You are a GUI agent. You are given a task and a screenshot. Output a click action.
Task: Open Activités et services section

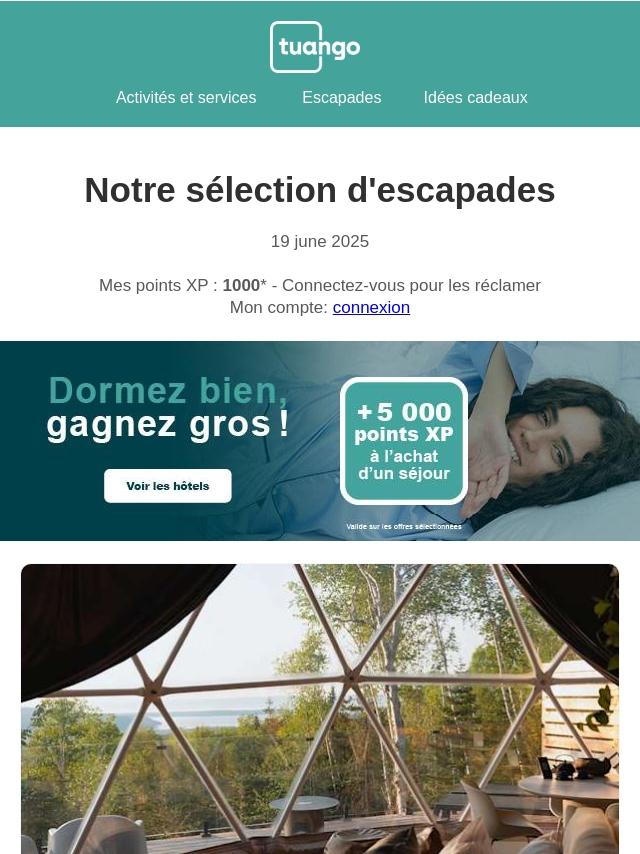(x=186, y=98)
